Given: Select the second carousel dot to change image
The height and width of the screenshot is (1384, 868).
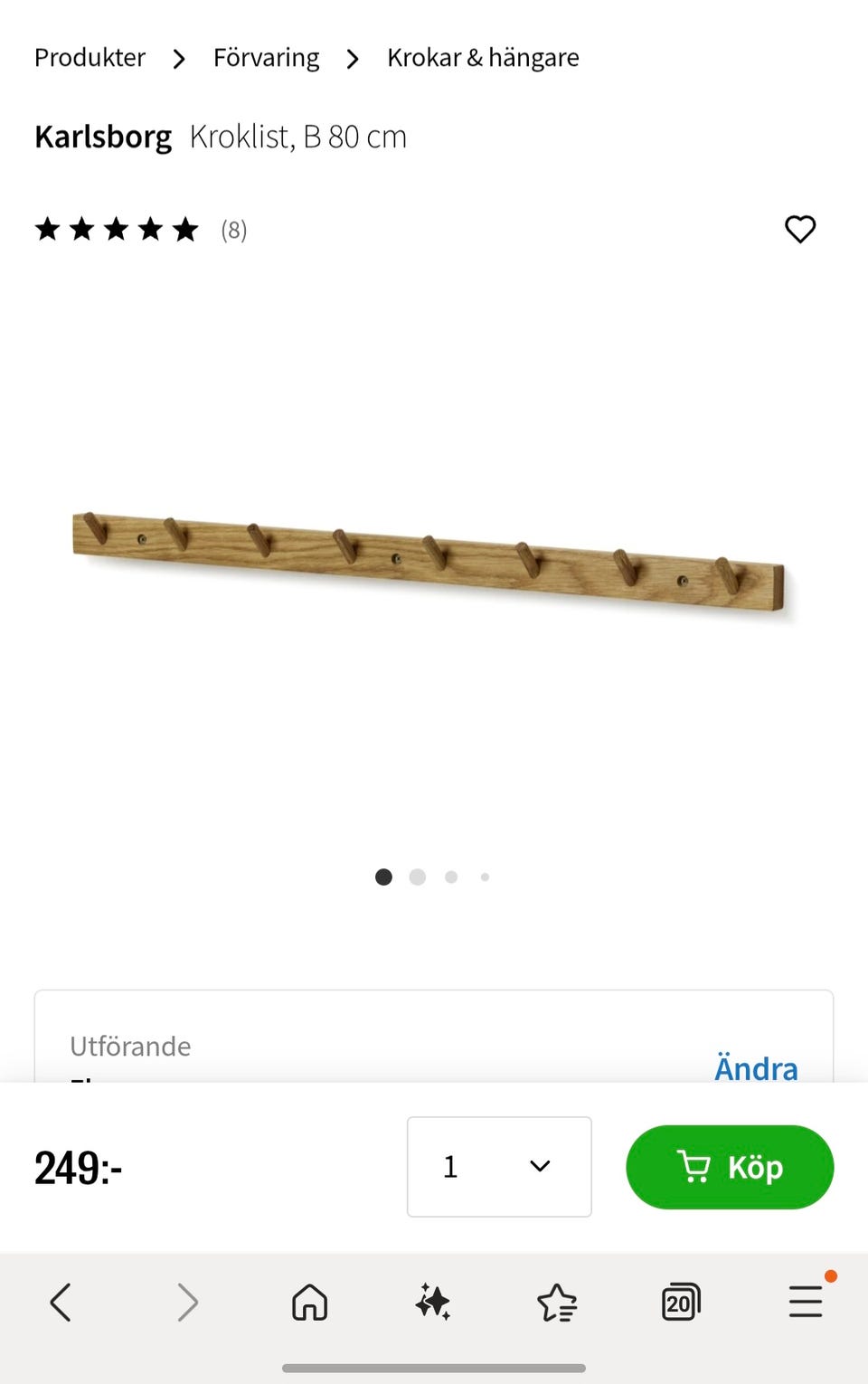Looking at the screenshot, I should point(417,877).
